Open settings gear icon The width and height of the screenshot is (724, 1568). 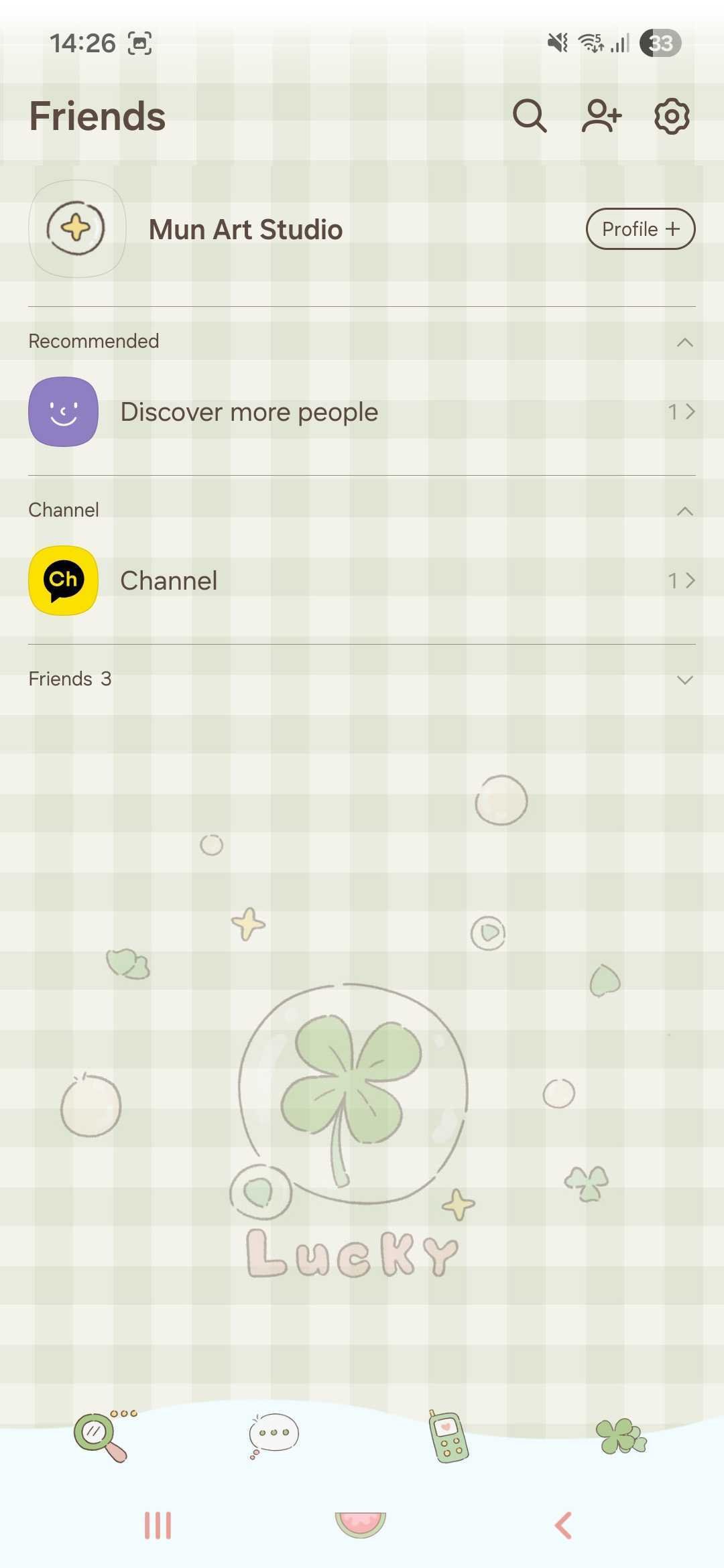coord(672,116)
